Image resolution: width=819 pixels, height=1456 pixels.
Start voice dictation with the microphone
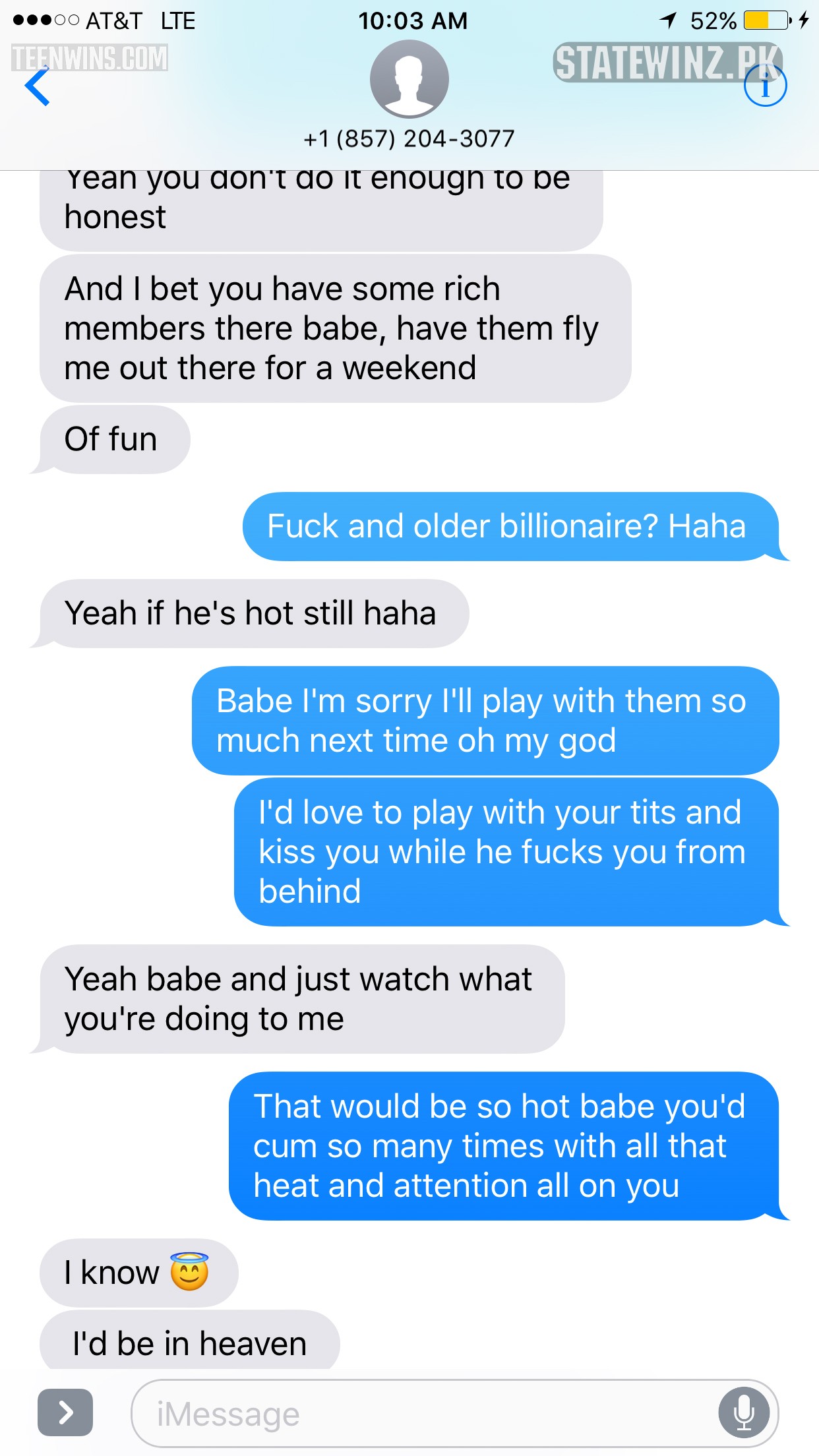tap(744, 1413)
